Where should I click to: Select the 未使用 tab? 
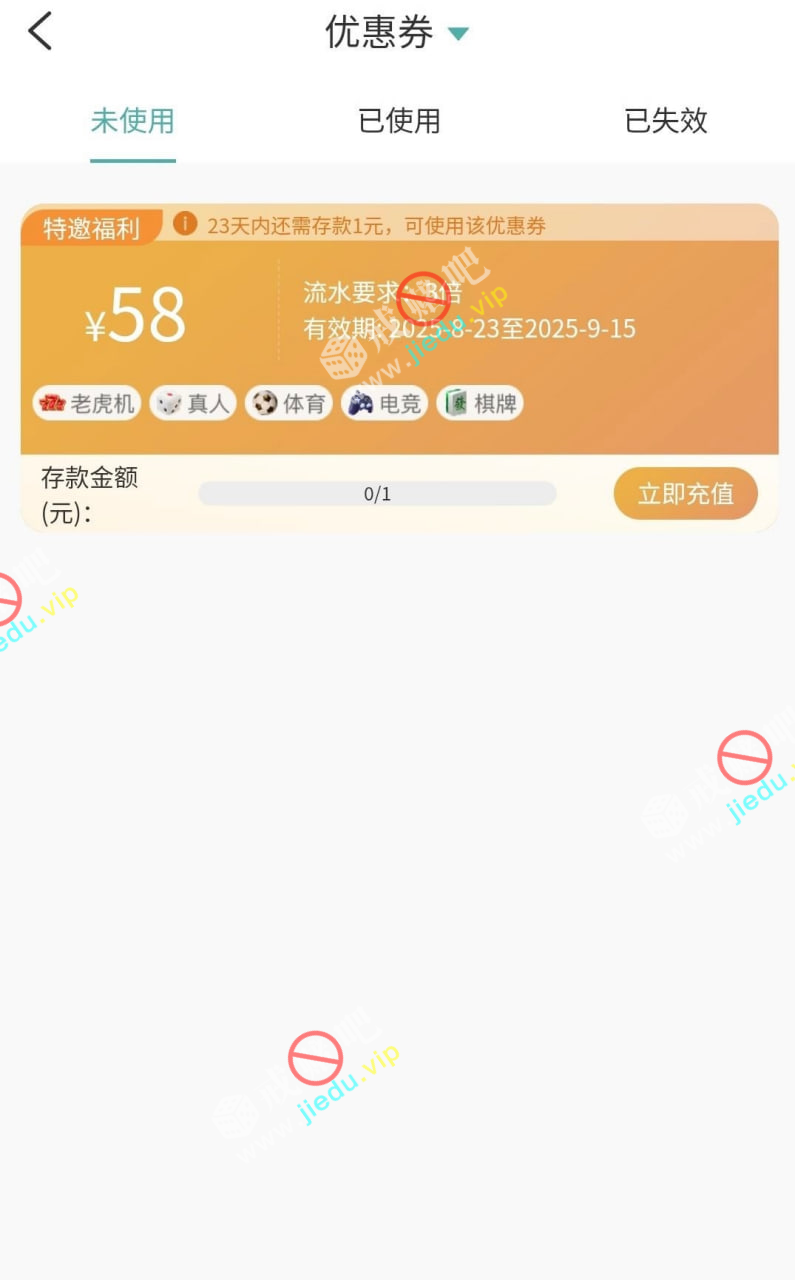(x=133, y=121)
